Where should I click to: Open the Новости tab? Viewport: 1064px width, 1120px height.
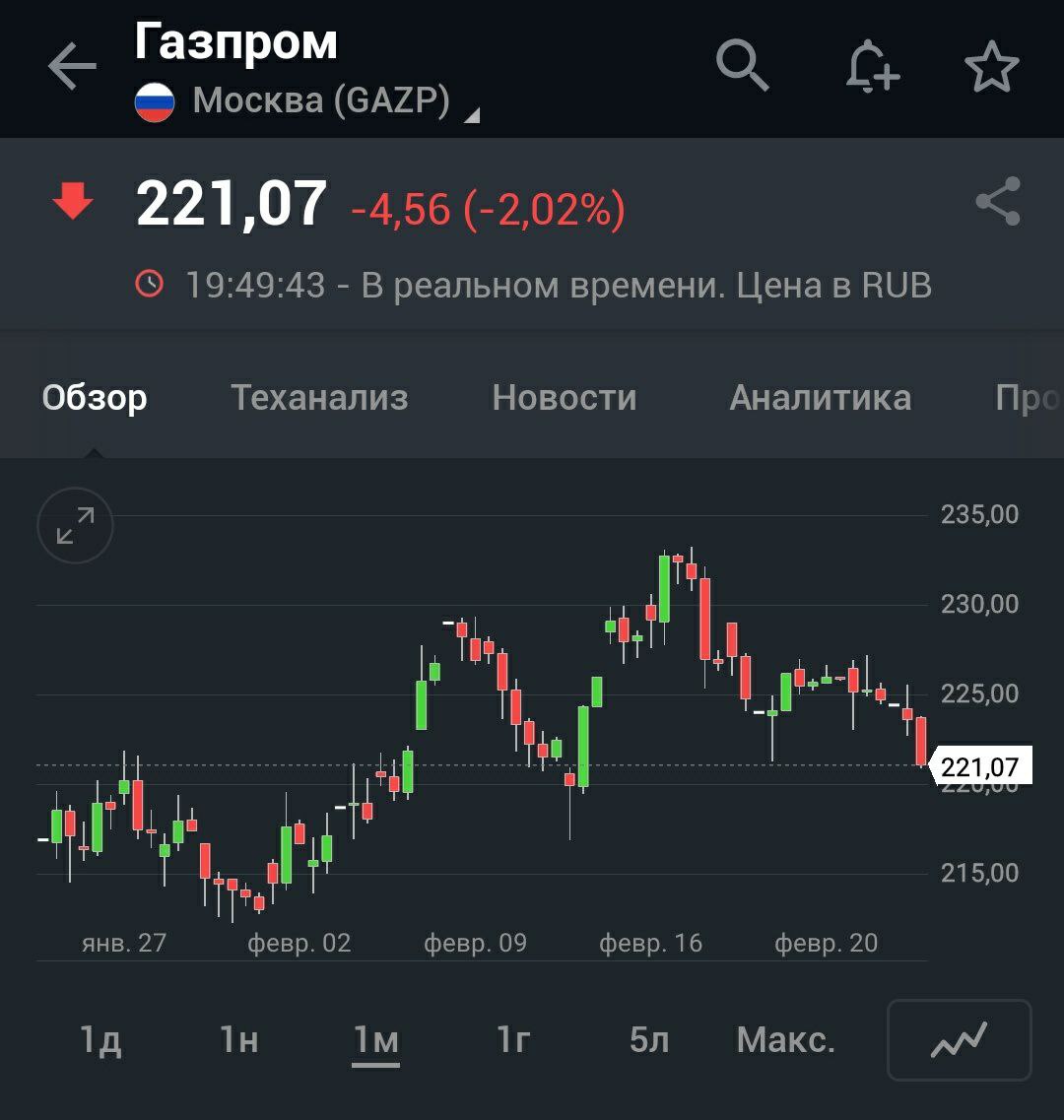[565, 398]
